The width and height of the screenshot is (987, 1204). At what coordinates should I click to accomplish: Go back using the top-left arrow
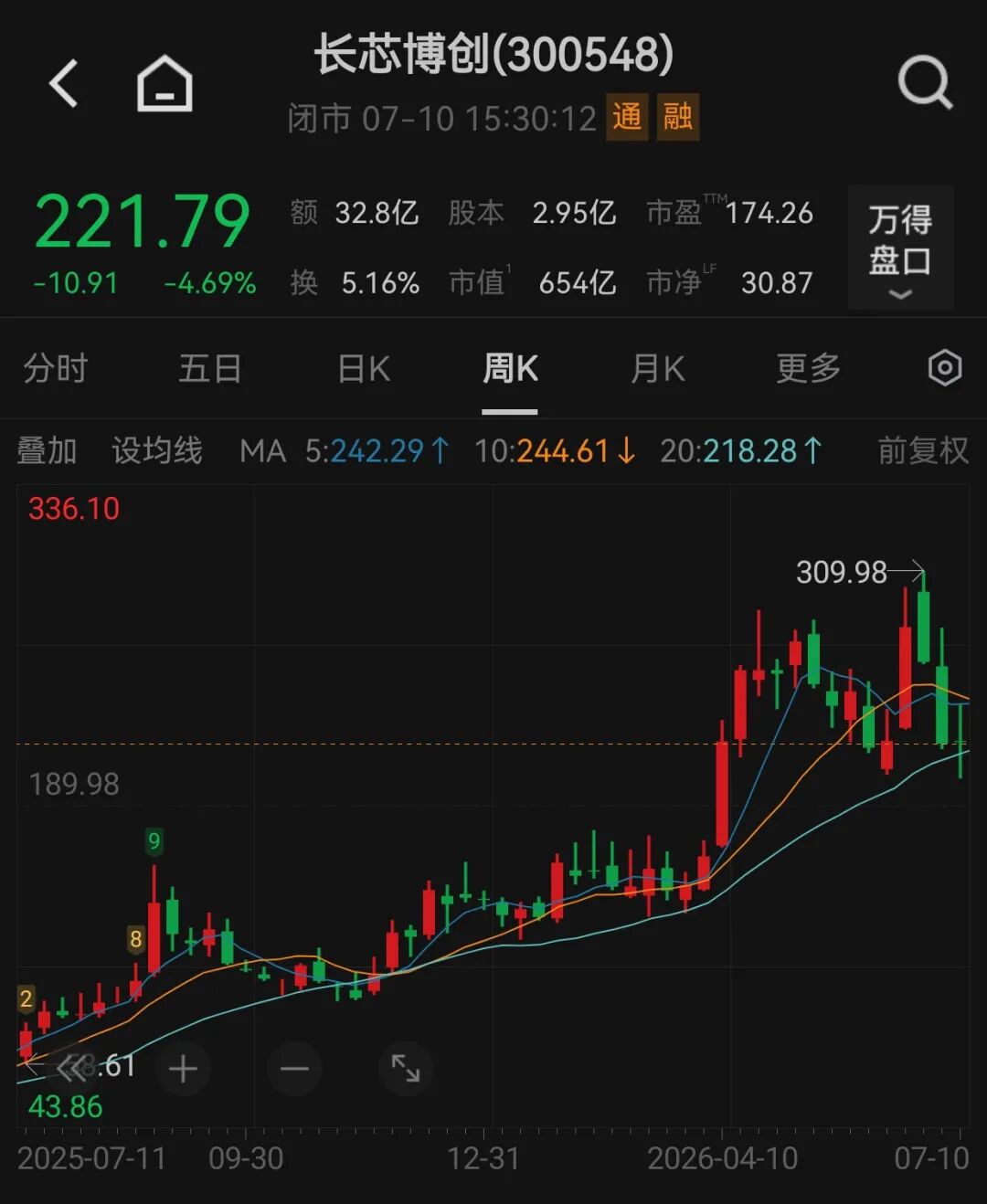click(64, 84)
